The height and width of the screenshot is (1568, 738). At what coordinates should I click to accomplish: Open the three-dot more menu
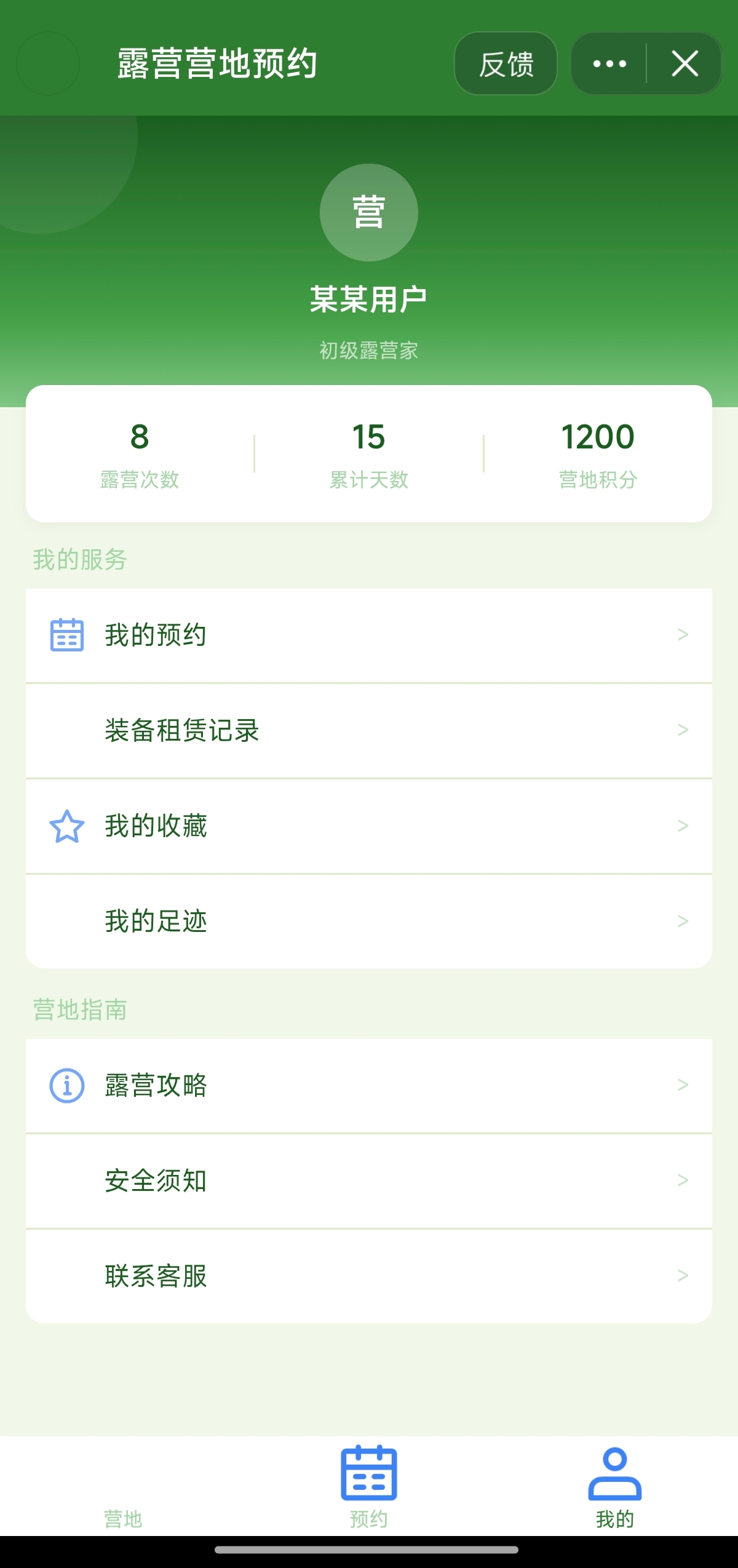point(609,63)
